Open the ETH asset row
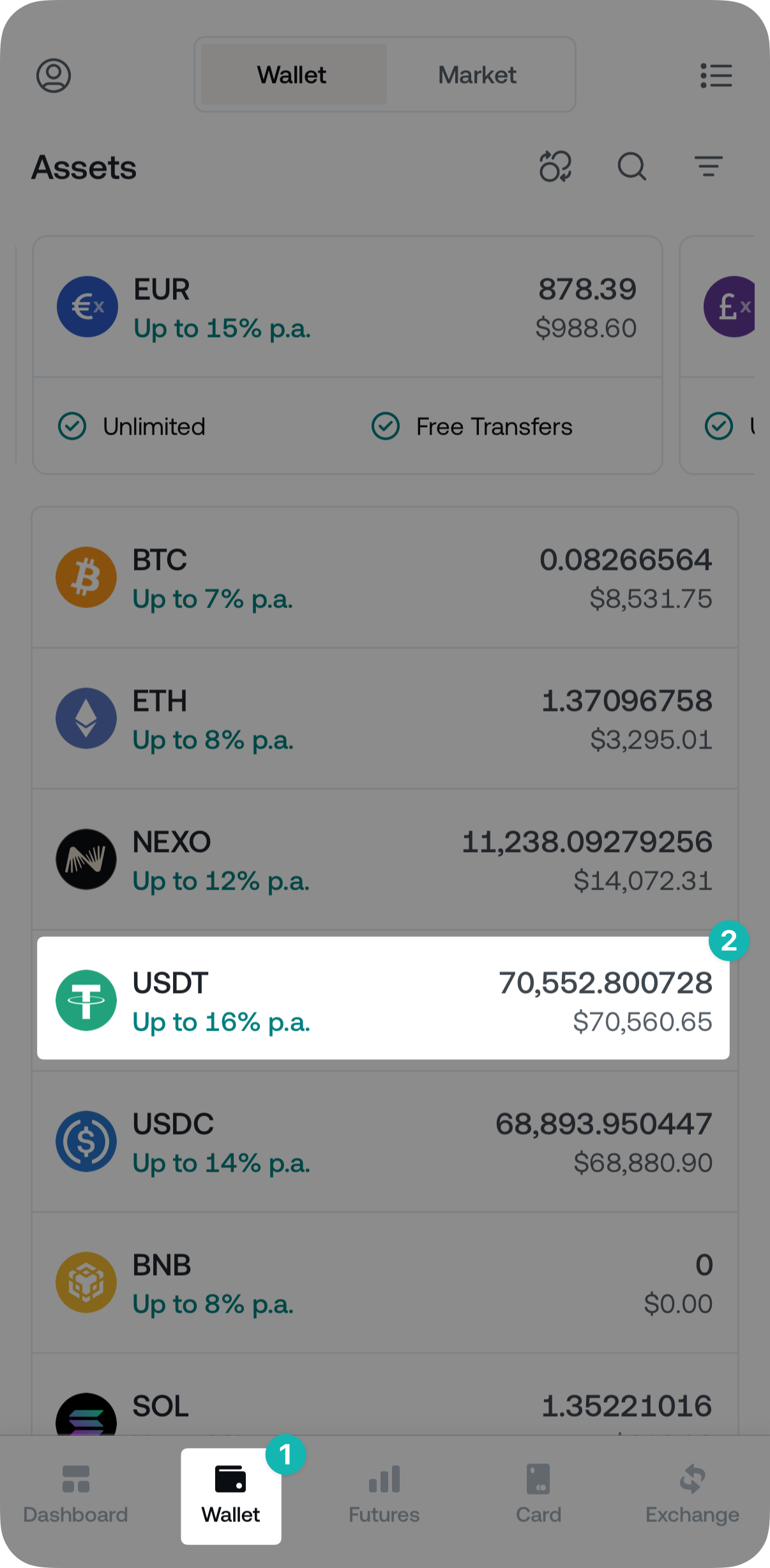The image size is (770, 1568). coord(384,719)
